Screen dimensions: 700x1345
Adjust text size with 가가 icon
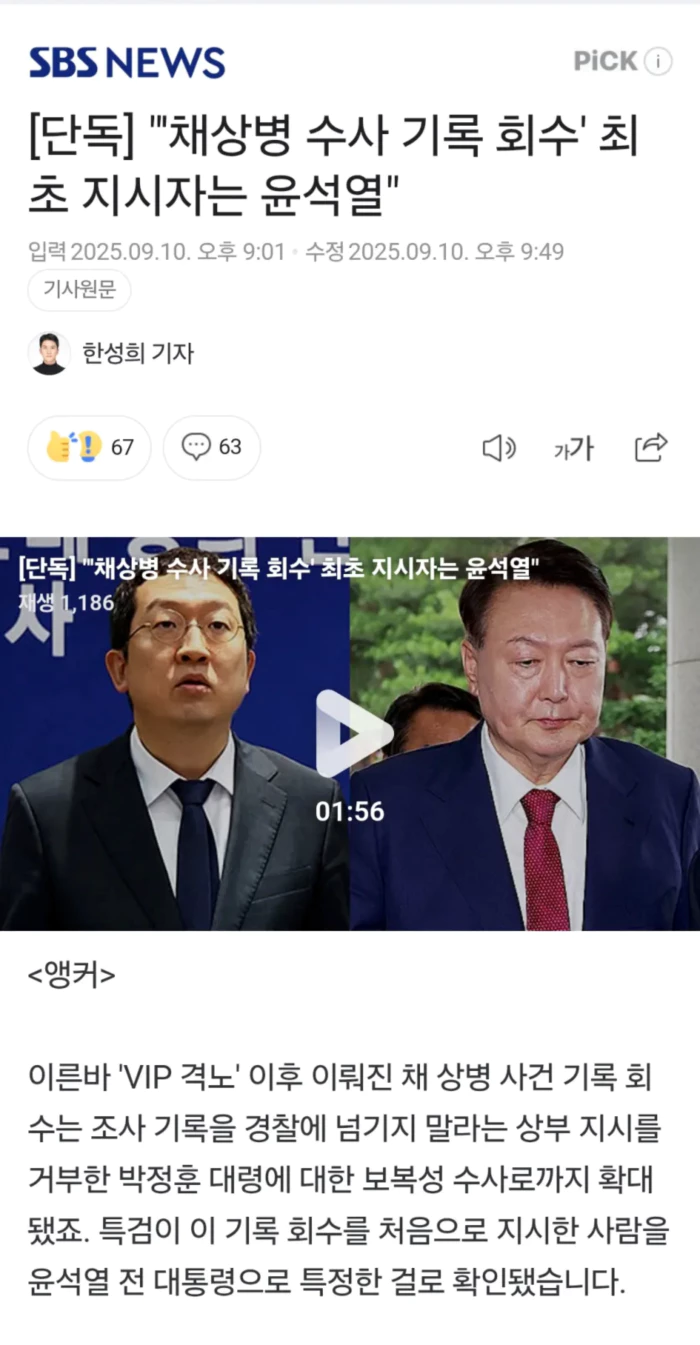tap(573, 449)
